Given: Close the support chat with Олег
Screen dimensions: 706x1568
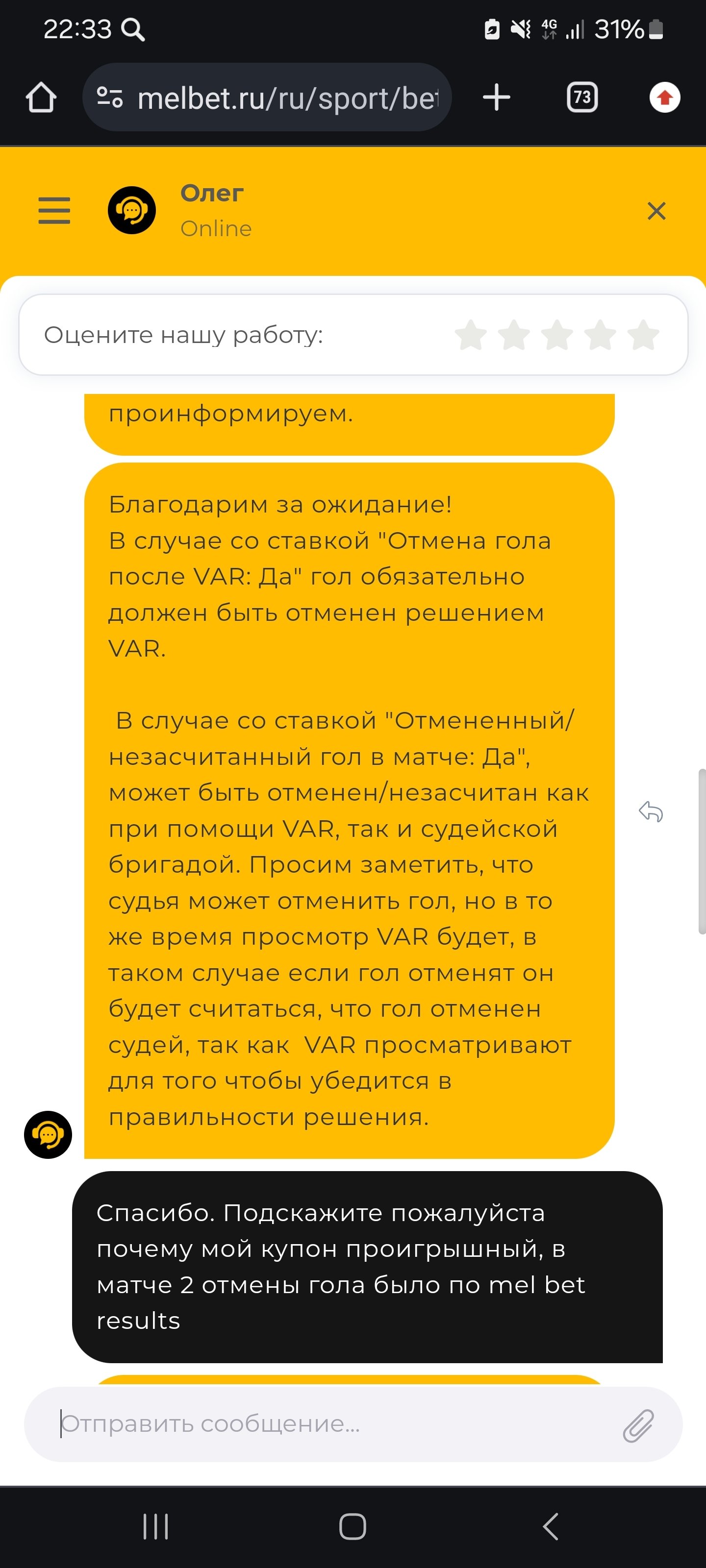Looking at the screenshot, I should [x=656, y=211].
